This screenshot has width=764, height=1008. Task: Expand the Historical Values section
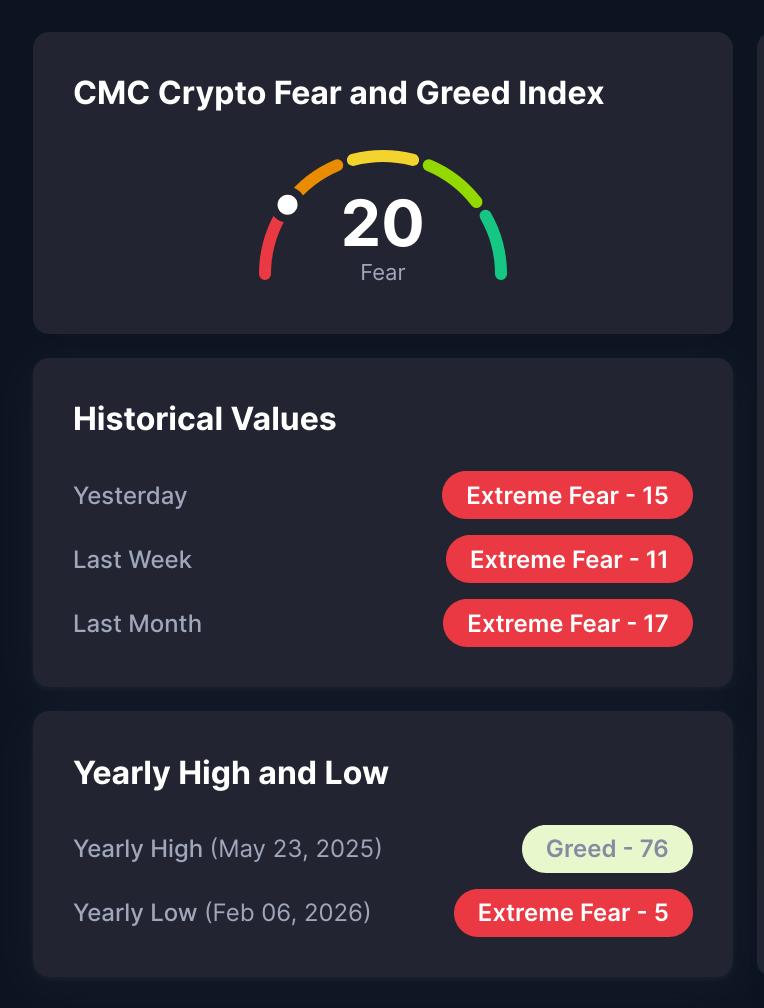pyautogui.click(x=204, y=419)
